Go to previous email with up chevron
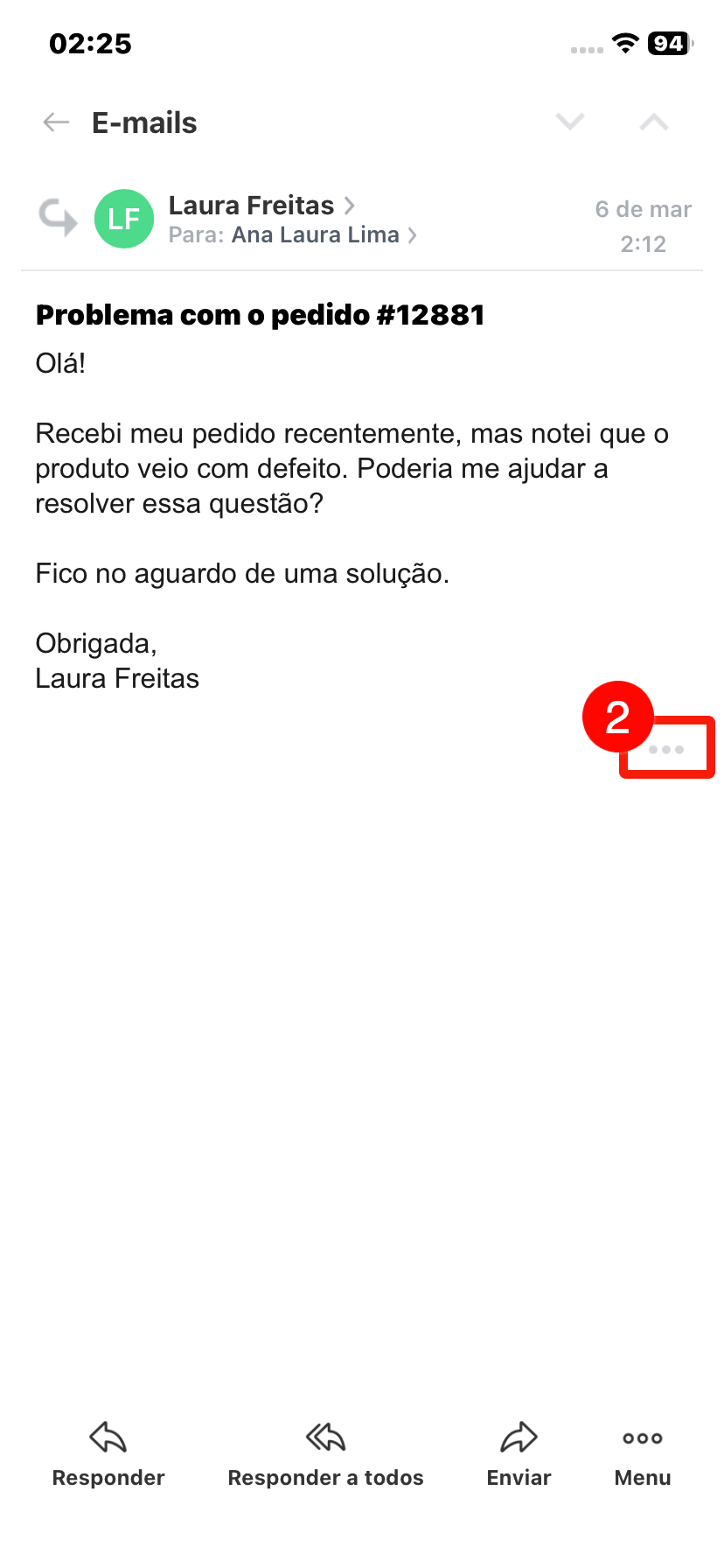Screen dimensions: 724x1568 654,122
